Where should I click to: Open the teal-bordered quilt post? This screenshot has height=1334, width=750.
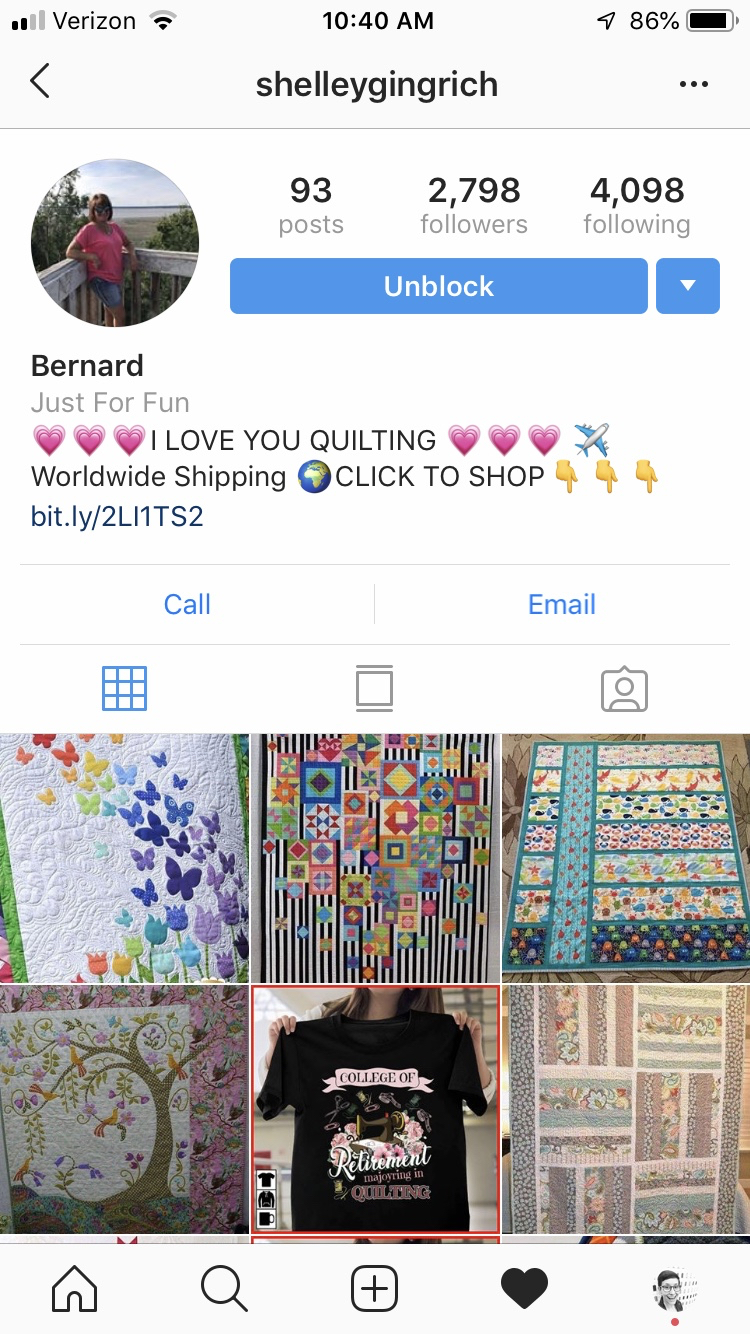pos(626,858)
